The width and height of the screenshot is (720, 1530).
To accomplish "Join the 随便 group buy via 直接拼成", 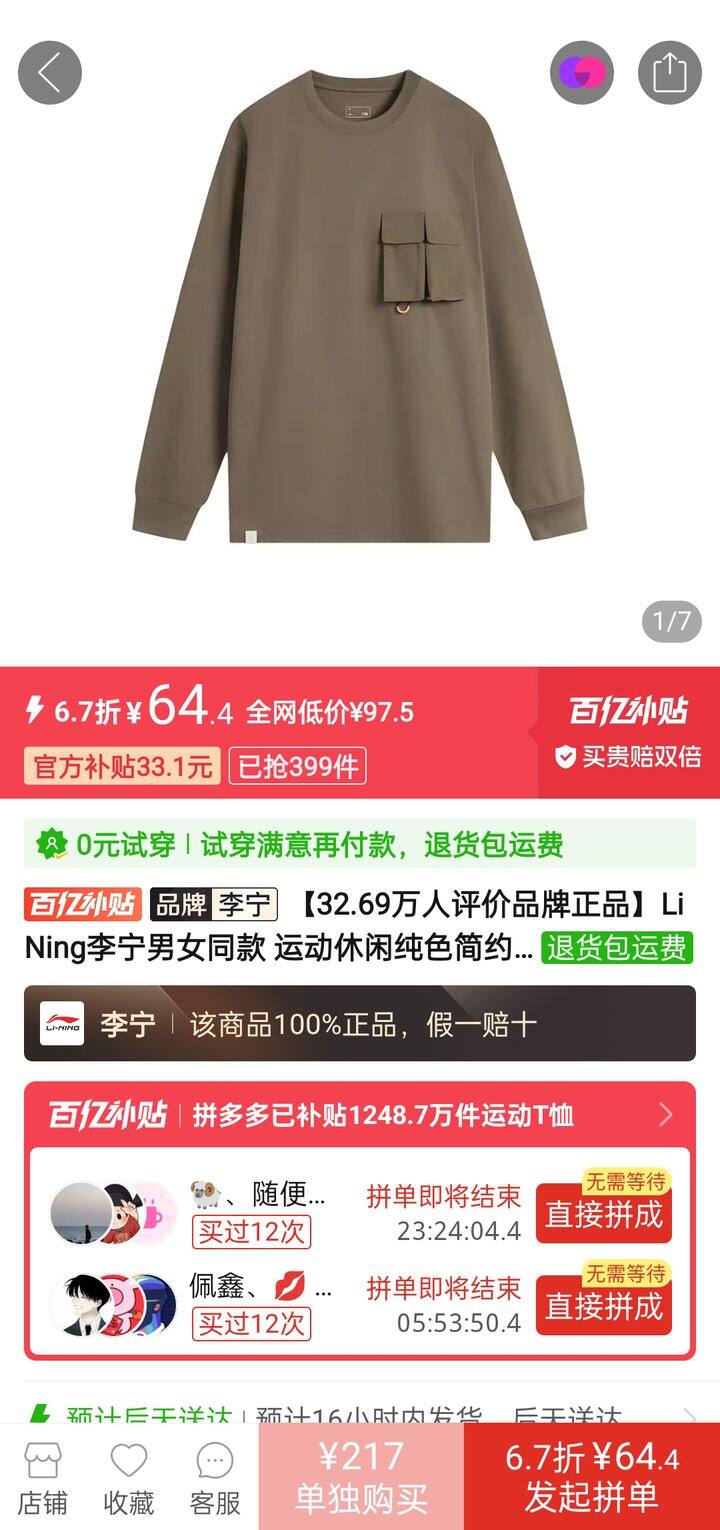I will point(603,1214).
